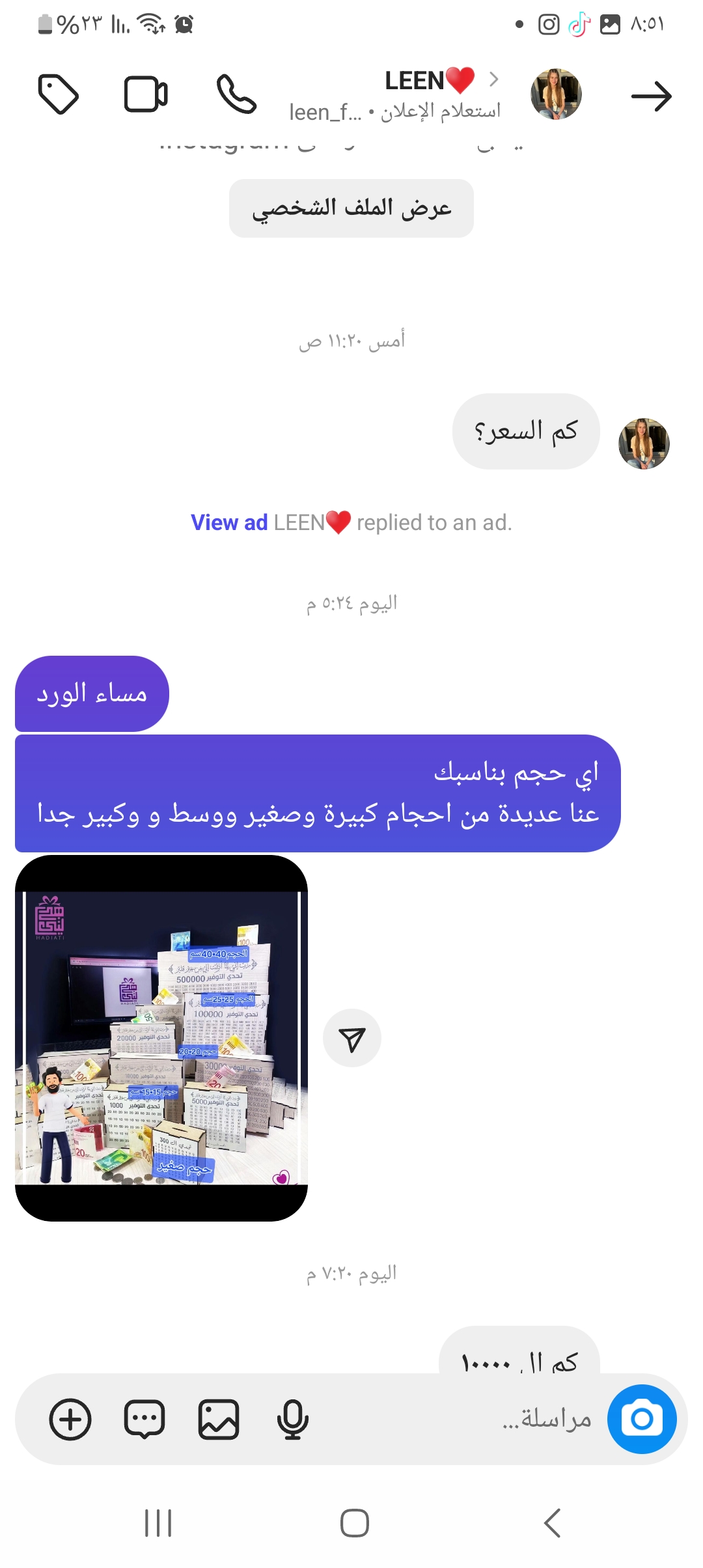Open the camera from the message bar
The width and height of the screenshot is (703, 1568).
(642, 1419)
